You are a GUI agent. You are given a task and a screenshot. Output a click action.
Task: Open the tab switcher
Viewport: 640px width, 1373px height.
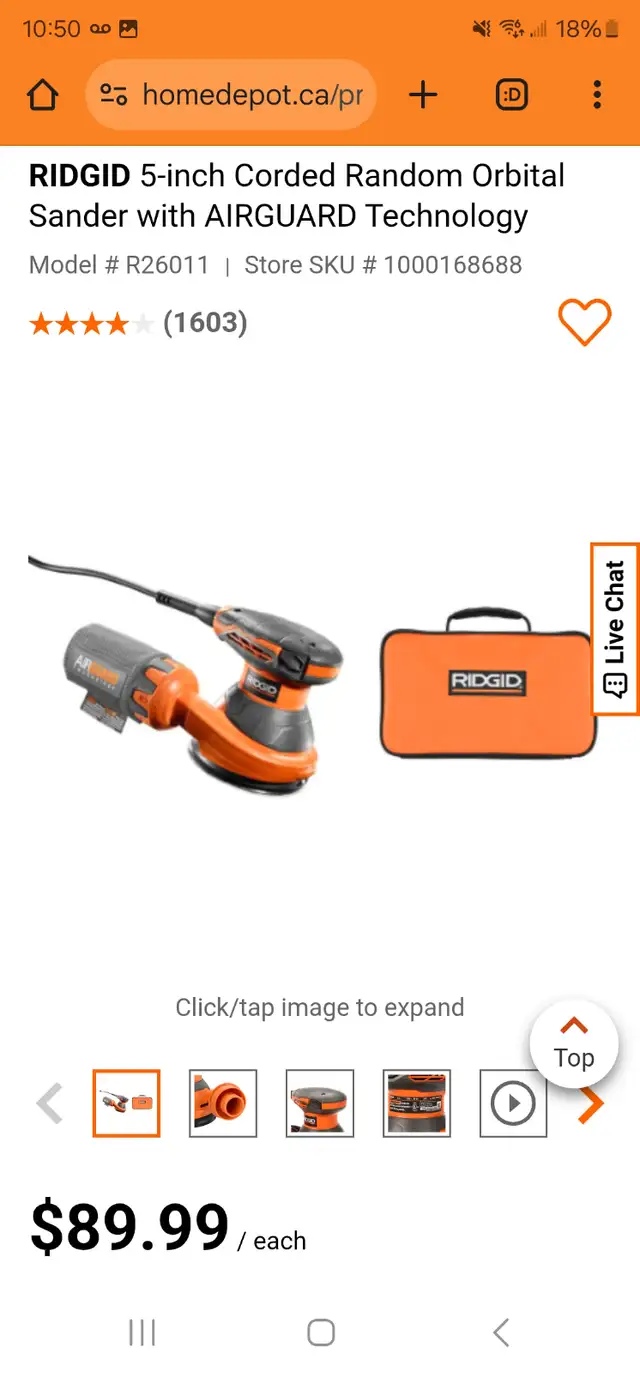(x=511, y=95)
